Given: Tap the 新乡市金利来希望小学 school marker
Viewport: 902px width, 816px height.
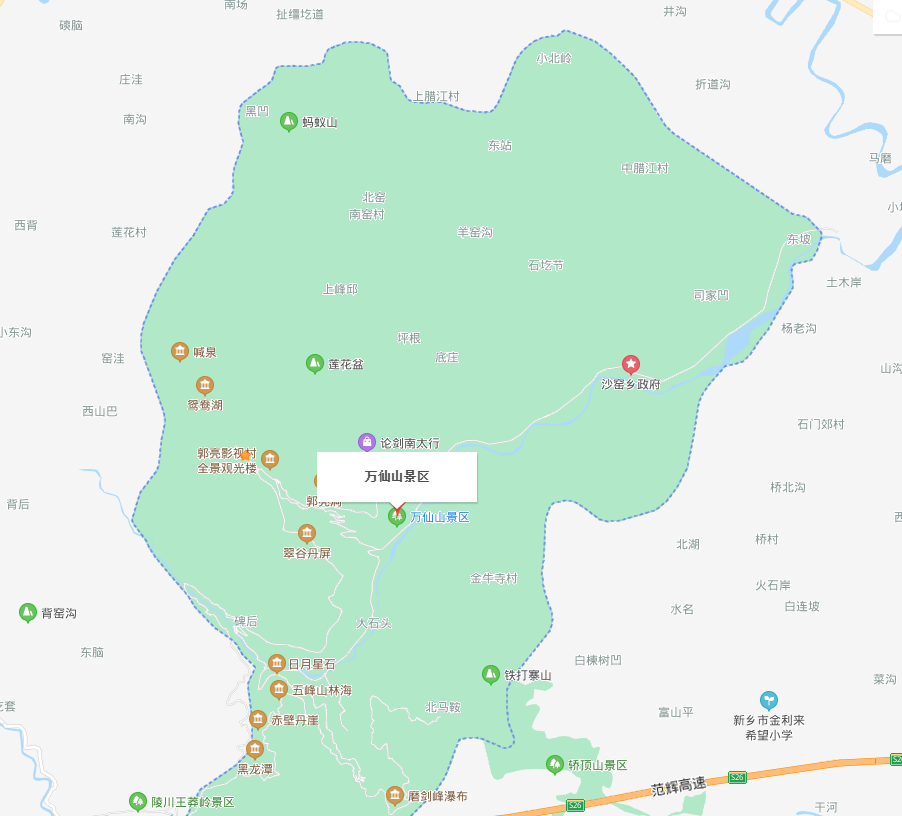Looking at the screenshot, I should click(769, 701).
